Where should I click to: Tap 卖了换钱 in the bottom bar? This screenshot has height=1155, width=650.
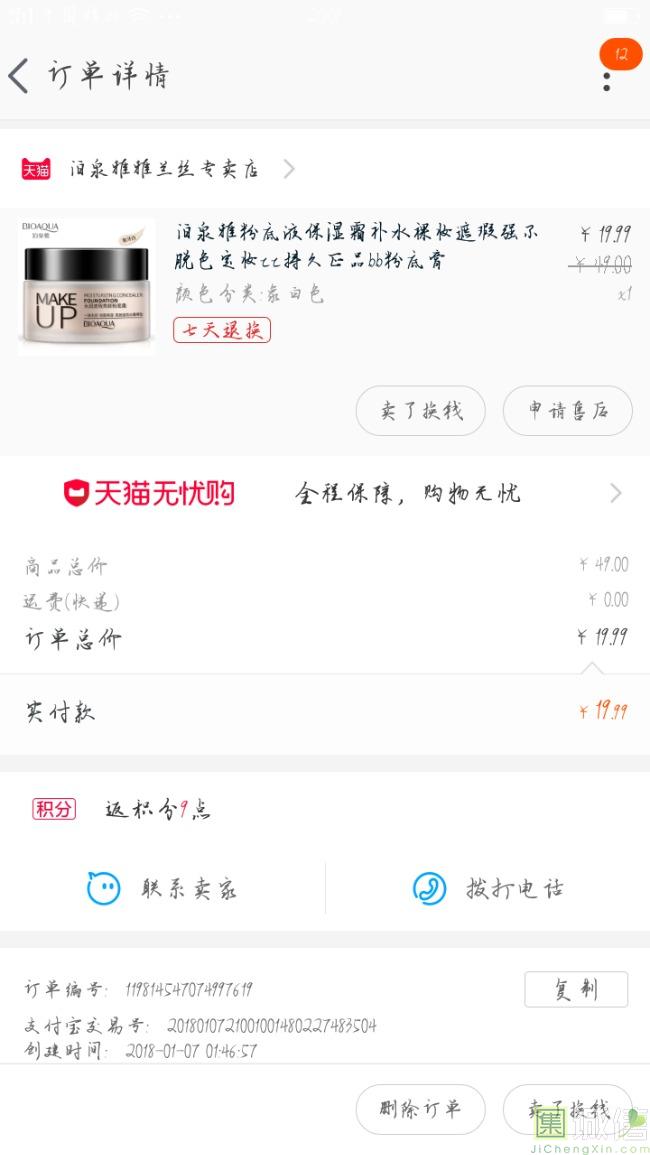tap(567, 1109)
